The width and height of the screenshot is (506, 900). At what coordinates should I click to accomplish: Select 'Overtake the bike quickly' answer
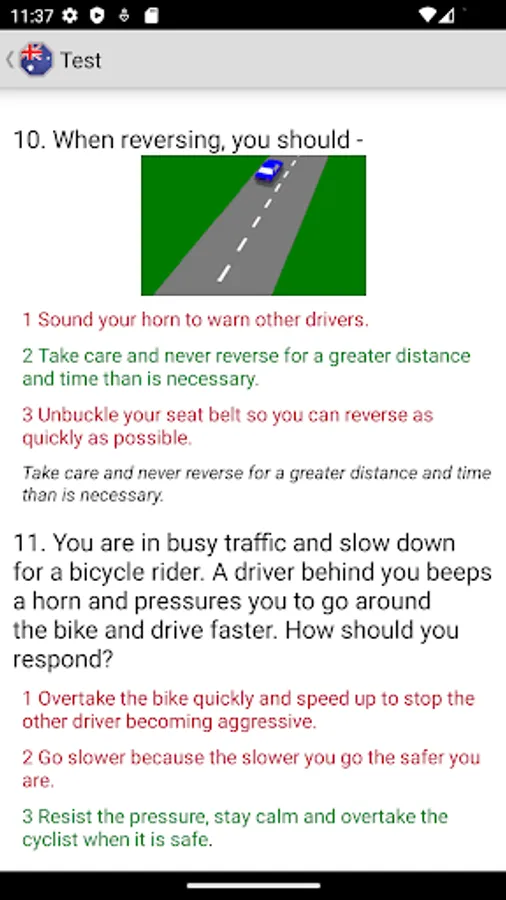[248, 710]
